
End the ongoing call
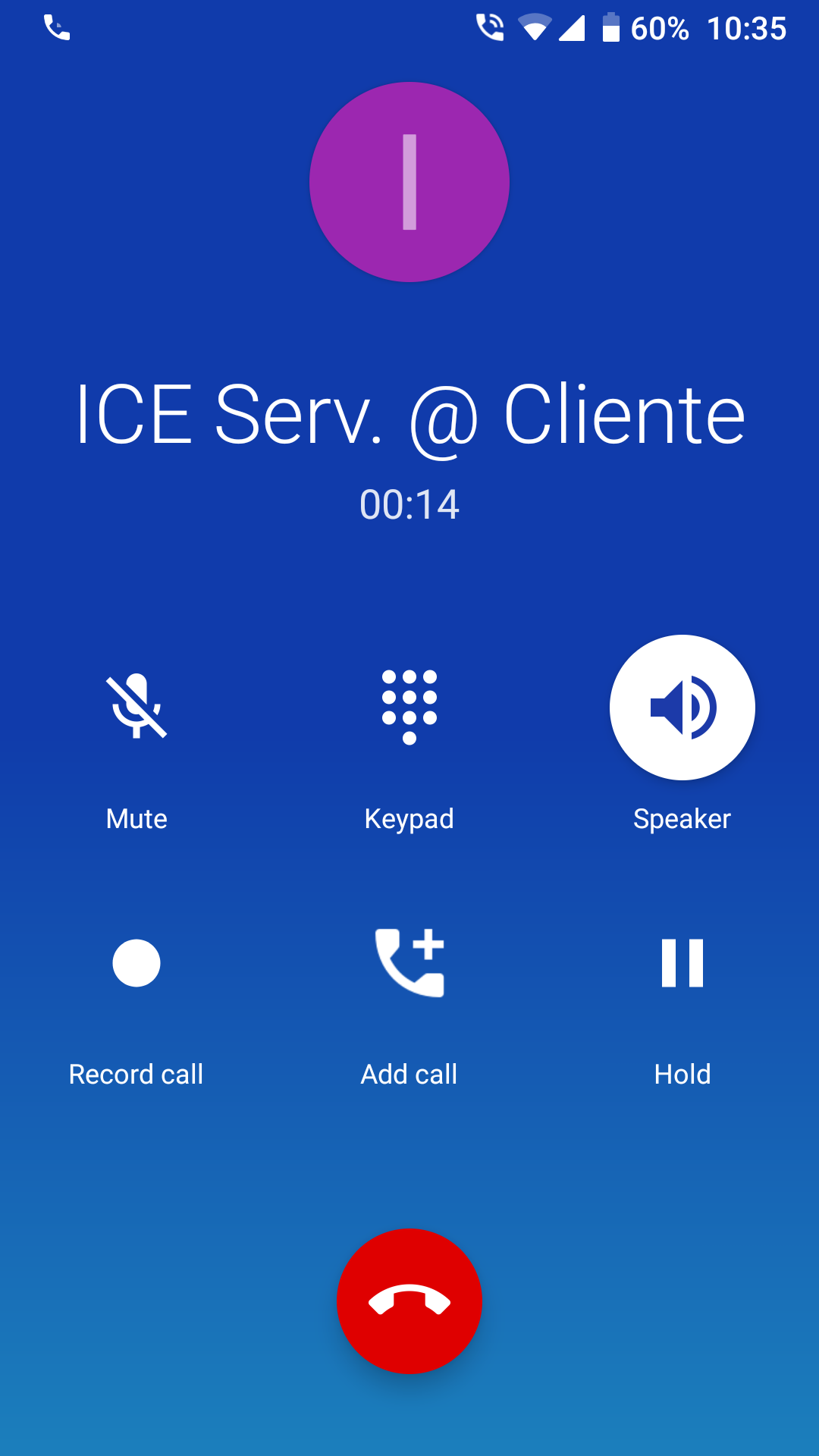[409, 1301]
